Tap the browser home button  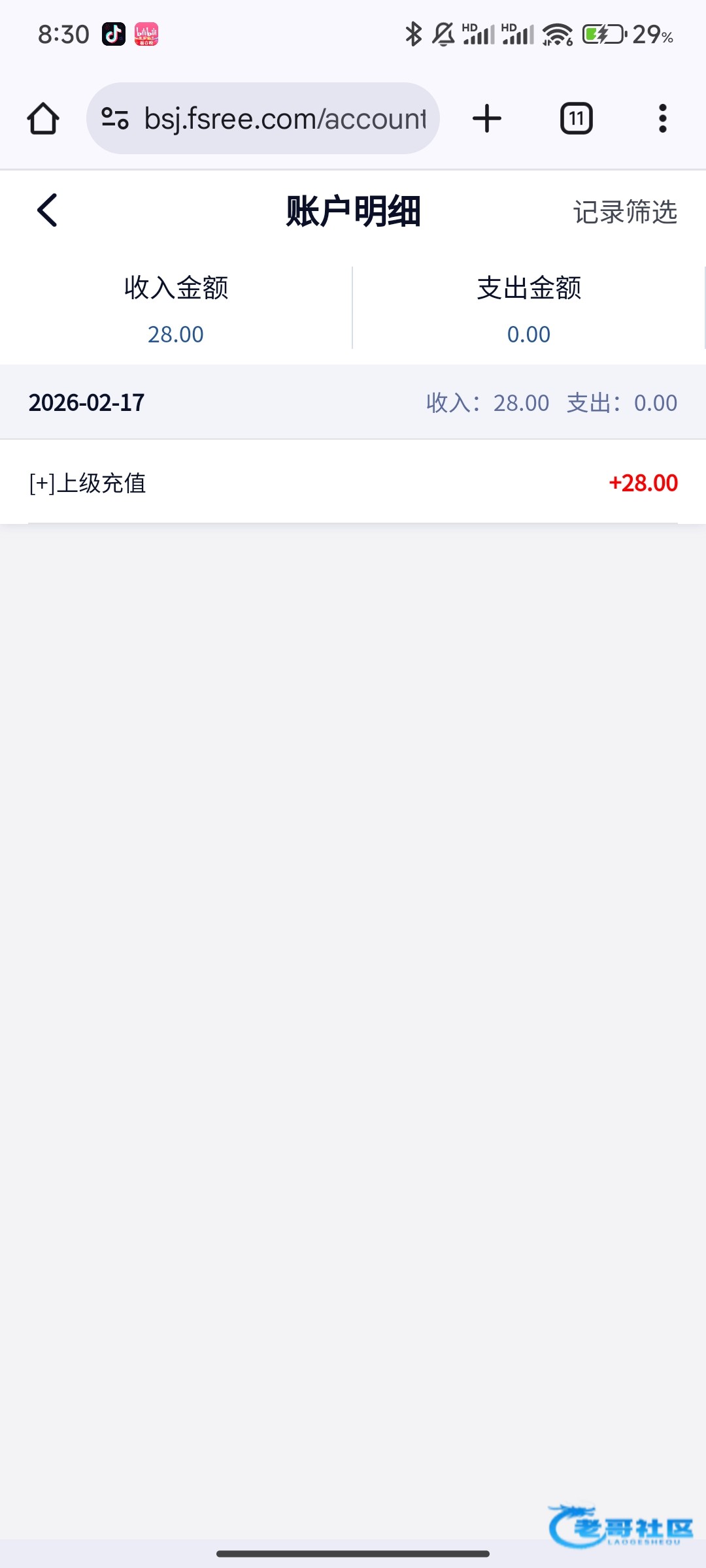[x=43, y=119]
